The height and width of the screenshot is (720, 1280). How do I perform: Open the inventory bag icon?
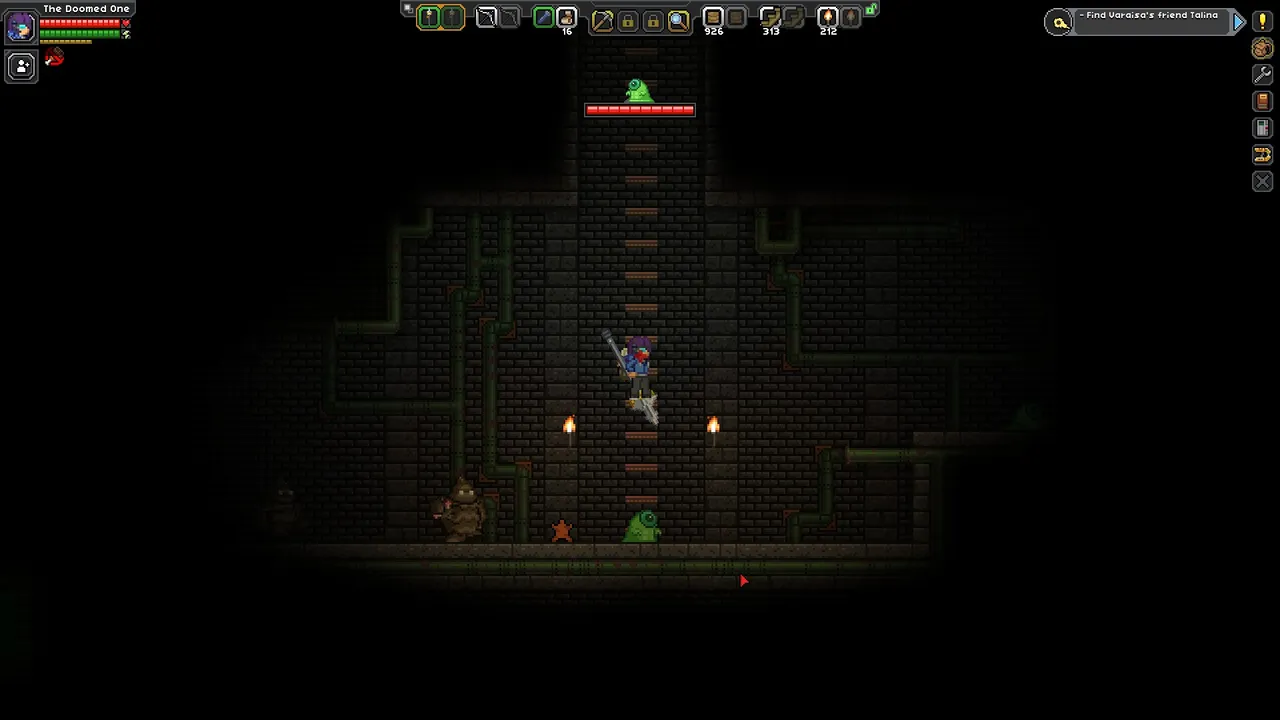(x=1263, y=48)
